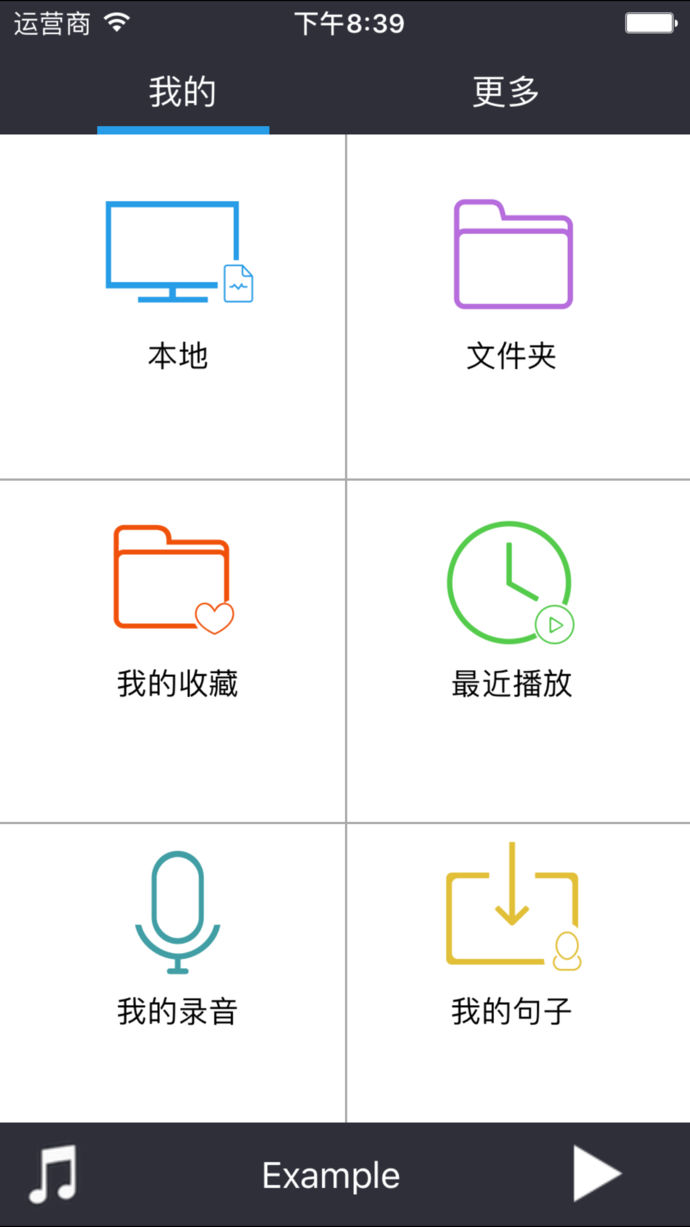Select the 我的 tab
Image resolution: width=690 pixels, height=1227 pixels.
tap(182, 92)
